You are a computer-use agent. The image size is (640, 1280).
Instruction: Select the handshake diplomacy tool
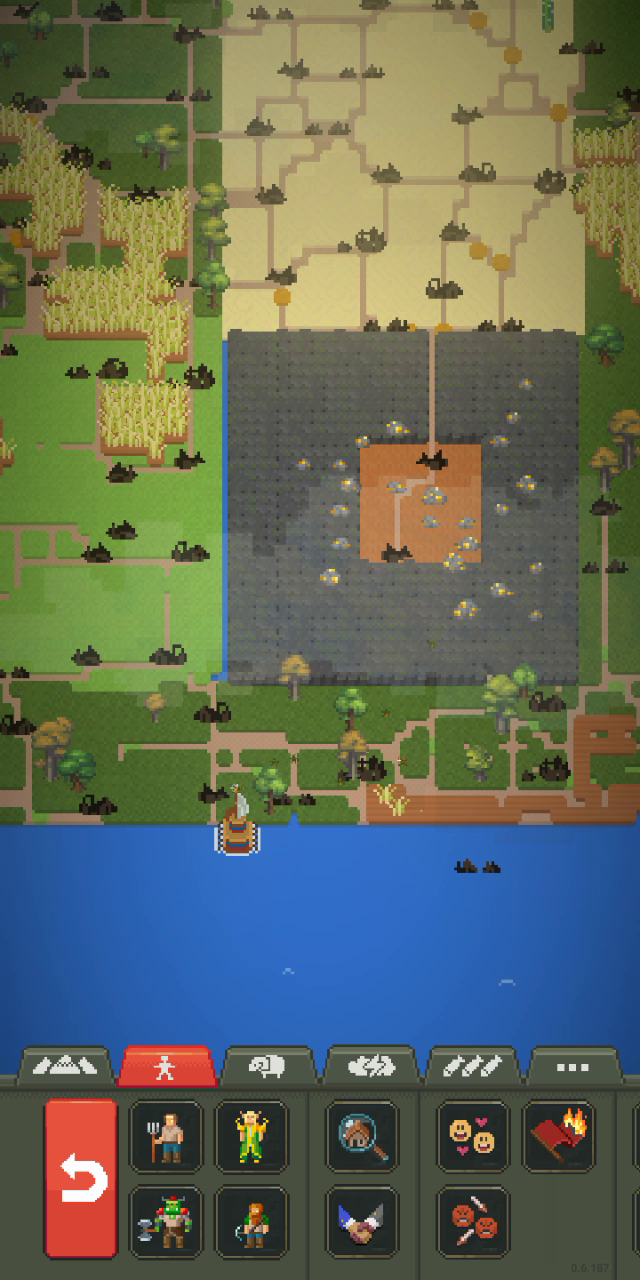(x=362, y=1222)
